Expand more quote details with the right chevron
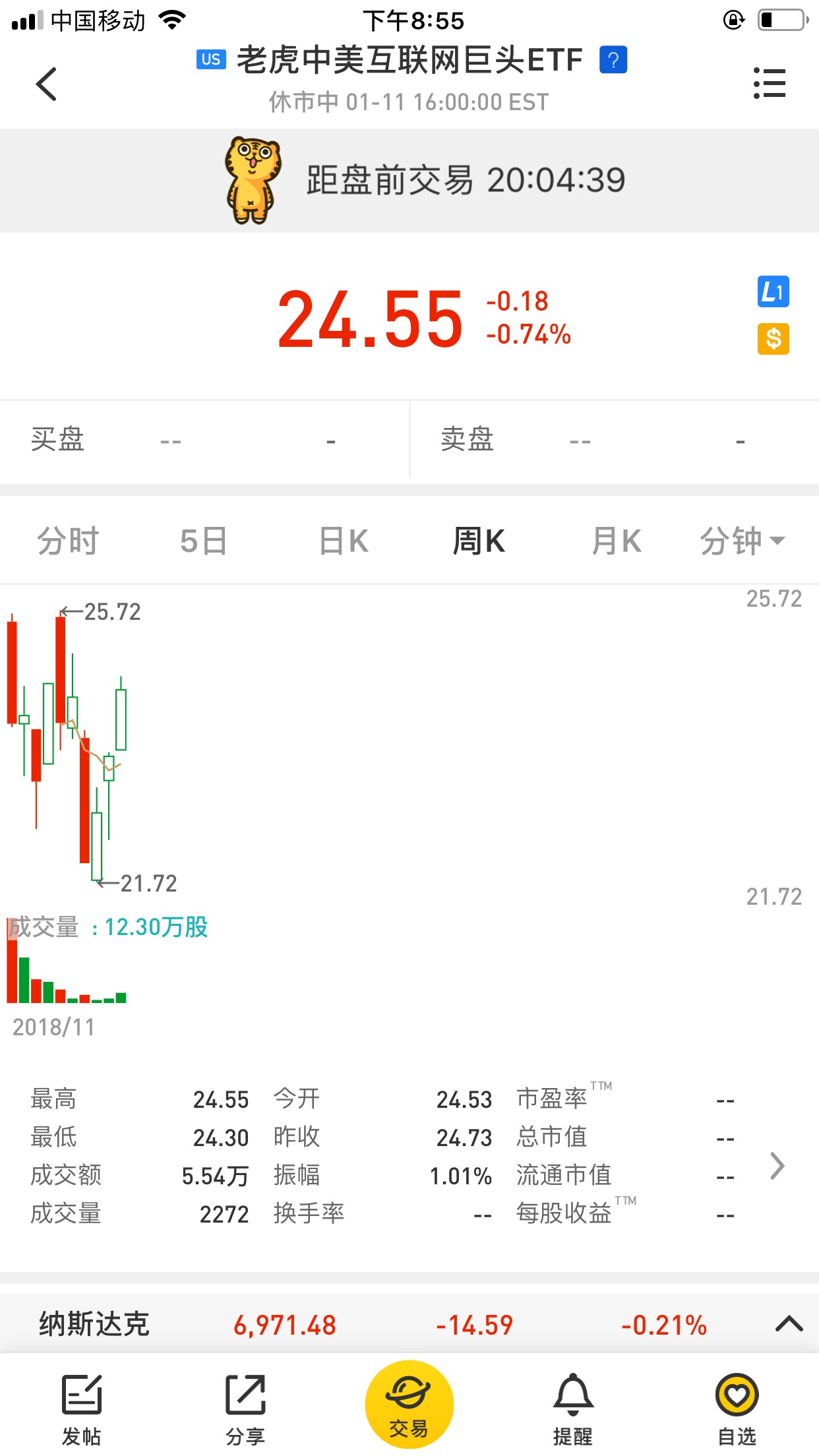The height and width of the screenshot is (1456, 819). click(777, 1165)
